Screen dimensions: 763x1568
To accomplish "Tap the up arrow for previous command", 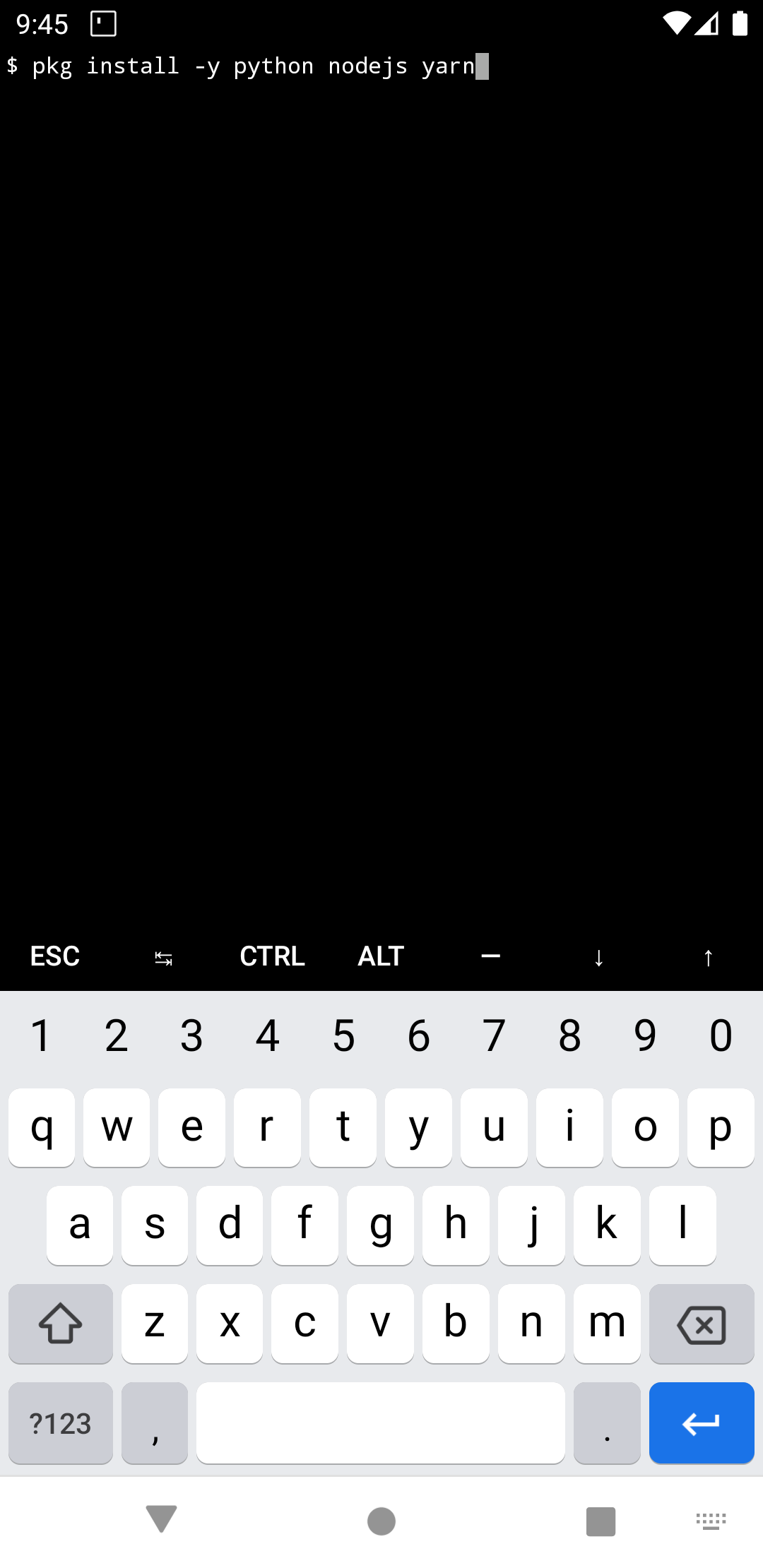I will 708,958.
